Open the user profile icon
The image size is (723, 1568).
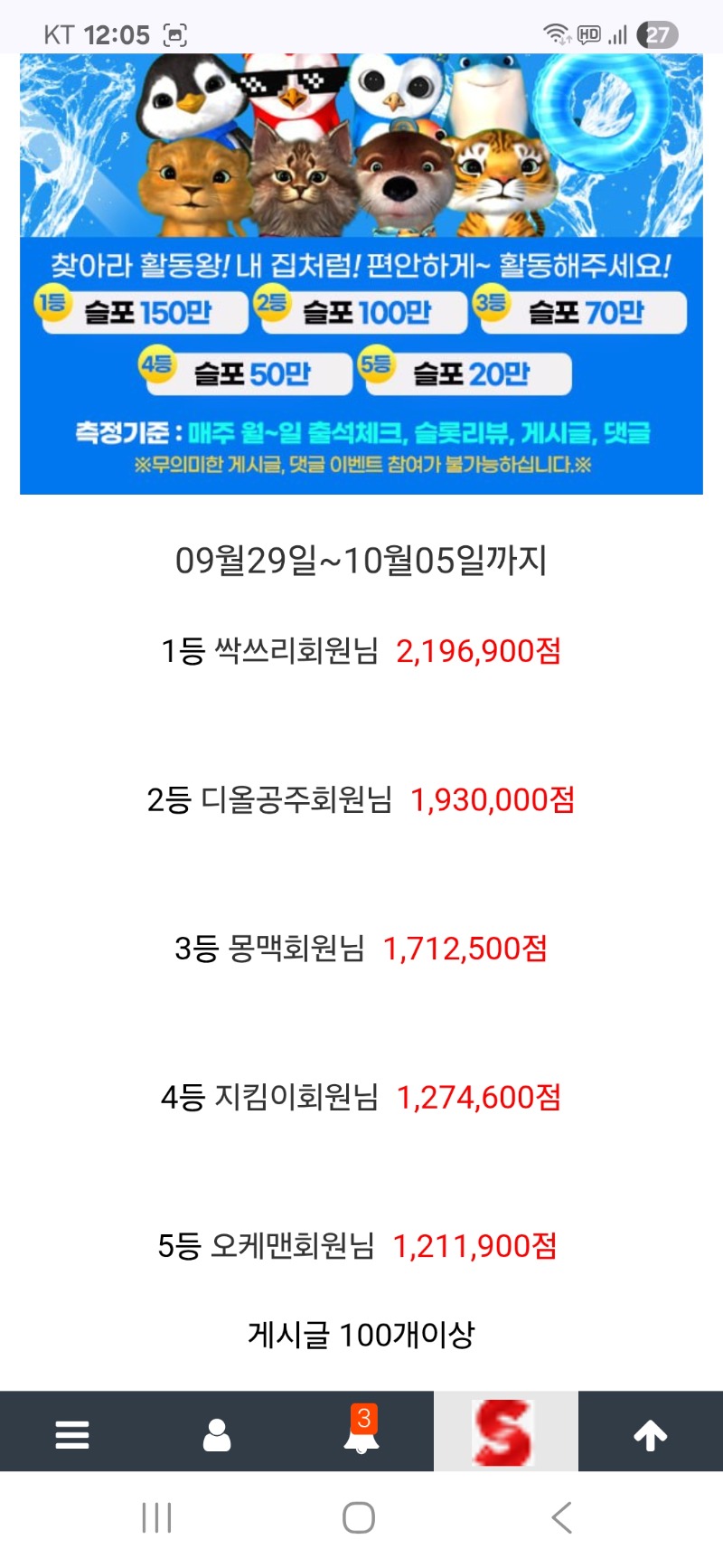click(217, 1434)
